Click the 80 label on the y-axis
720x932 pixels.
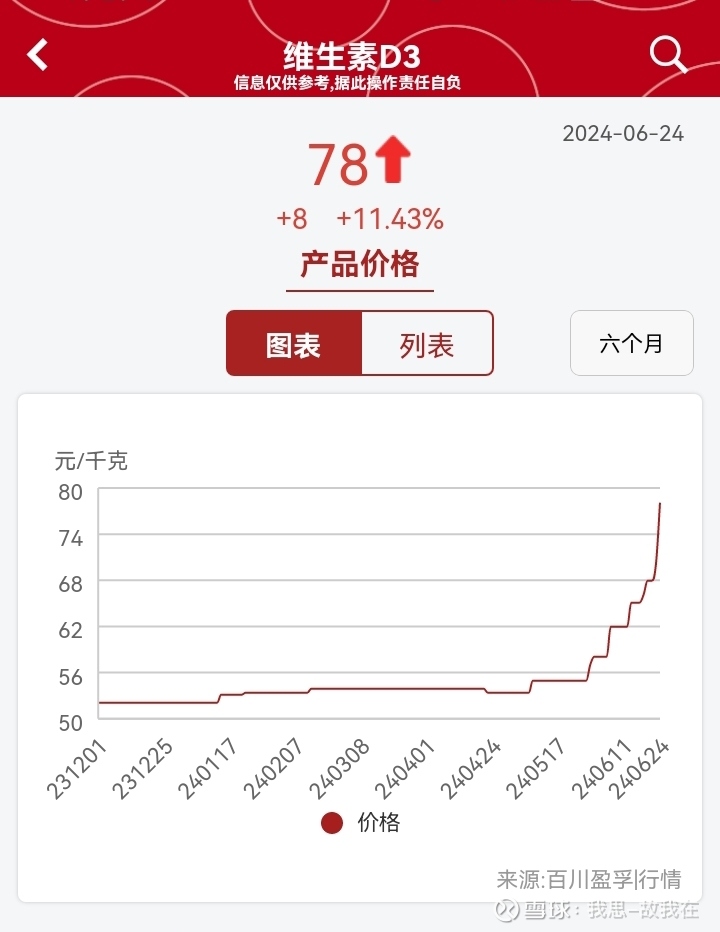point(73,491)
